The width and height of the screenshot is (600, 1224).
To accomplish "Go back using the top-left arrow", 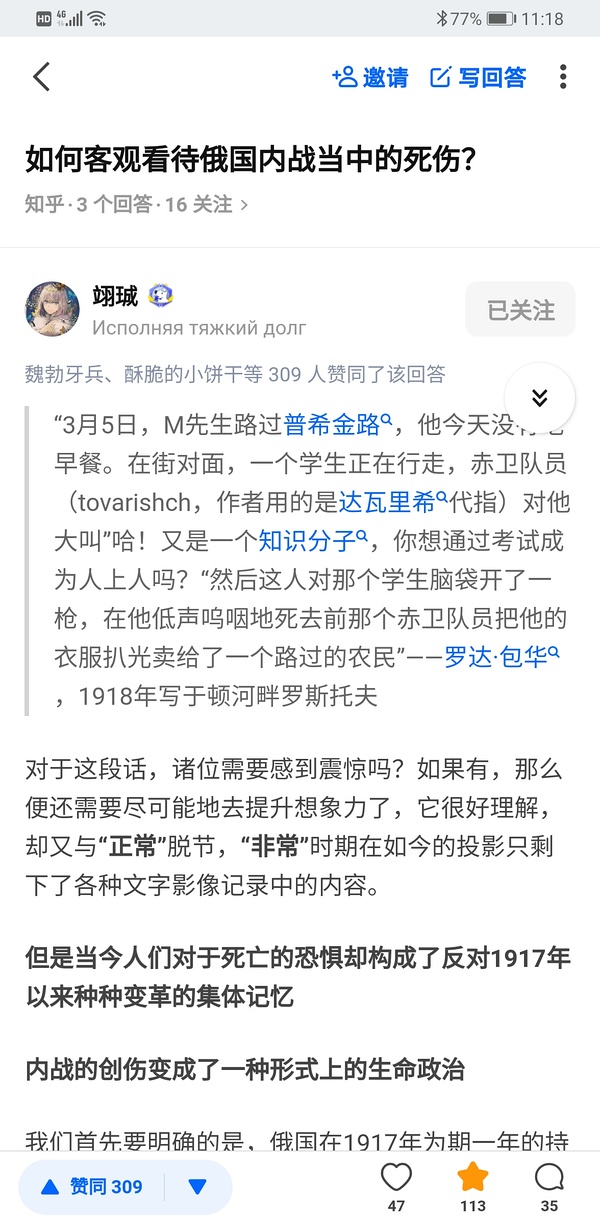I will pos(41,77).
